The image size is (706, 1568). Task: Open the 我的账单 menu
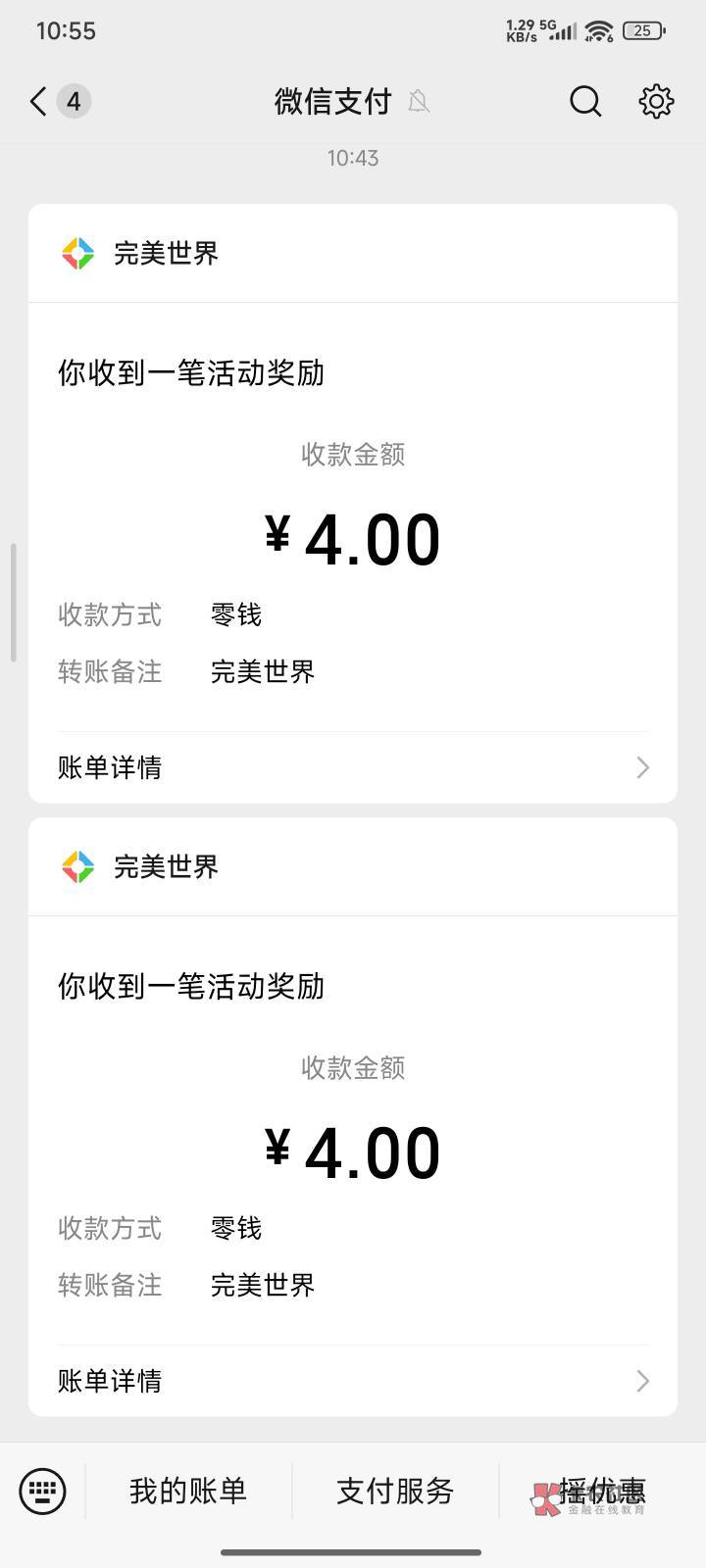(x=188, y=1492)
